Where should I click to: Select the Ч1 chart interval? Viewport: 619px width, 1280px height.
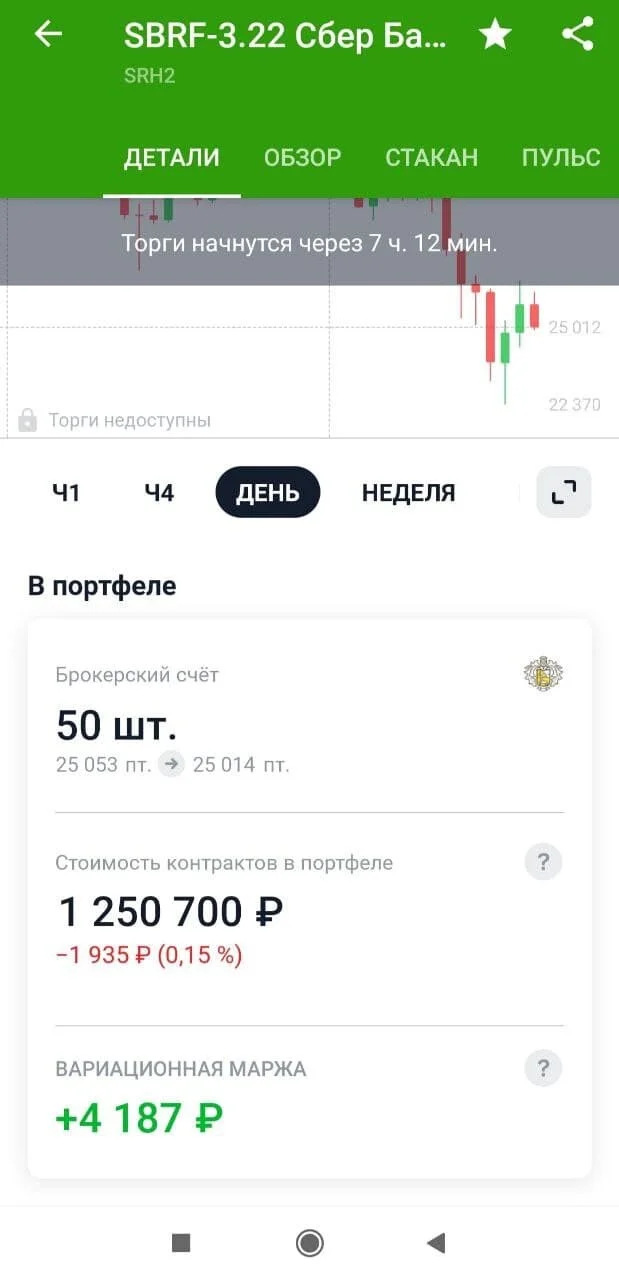(x=66, y=492)
